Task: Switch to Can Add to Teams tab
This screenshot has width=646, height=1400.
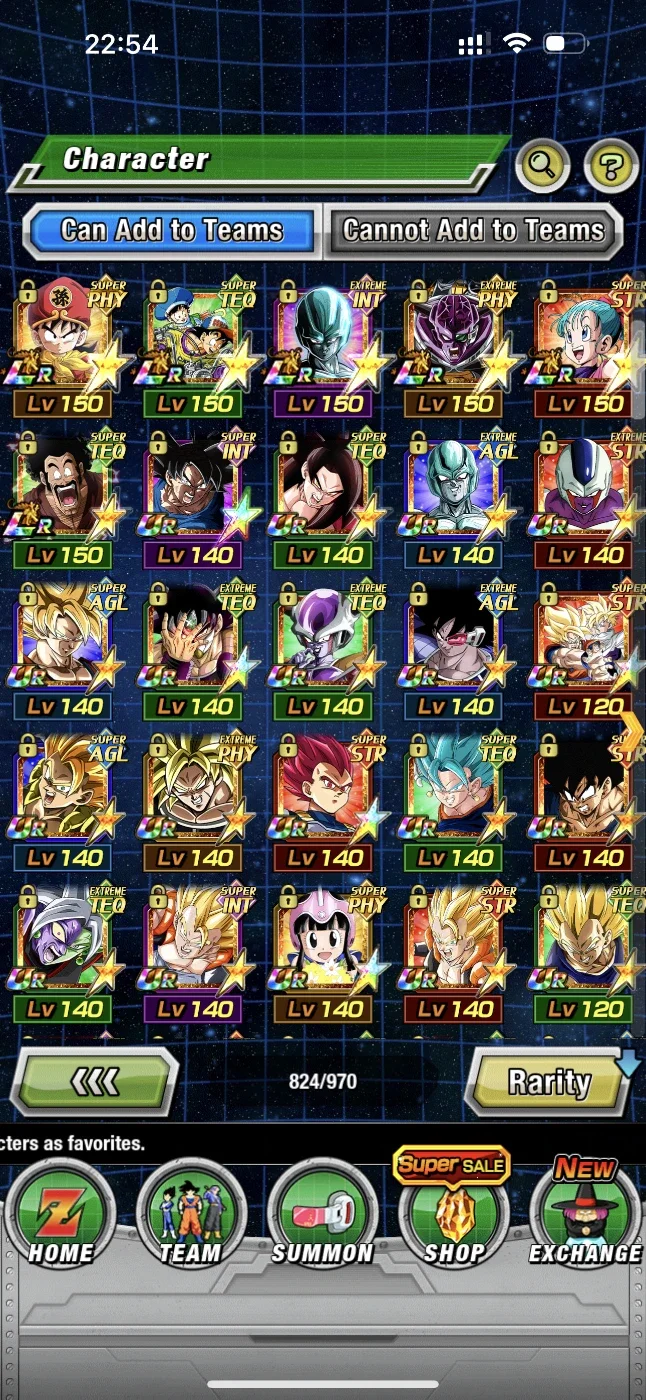Action: point(171,231)
